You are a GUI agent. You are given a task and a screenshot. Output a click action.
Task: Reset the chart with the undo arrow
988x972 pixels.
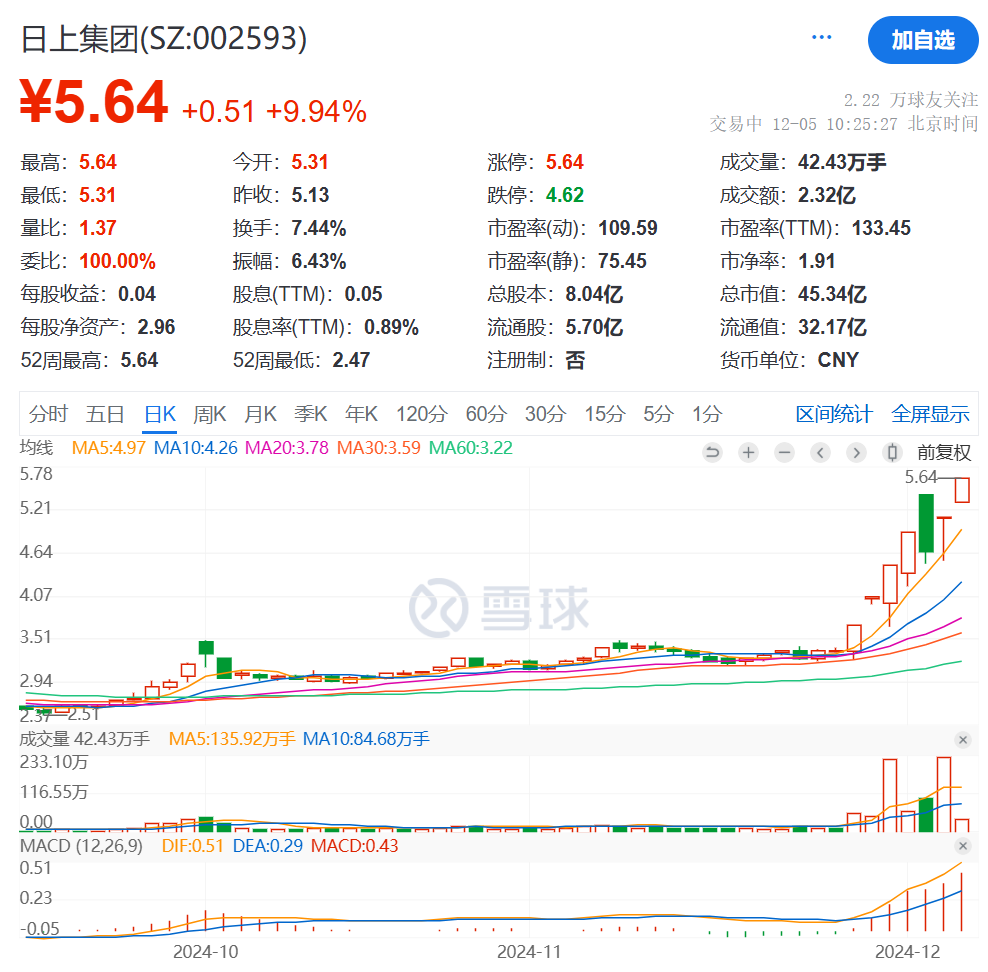[x=712, y=453]
